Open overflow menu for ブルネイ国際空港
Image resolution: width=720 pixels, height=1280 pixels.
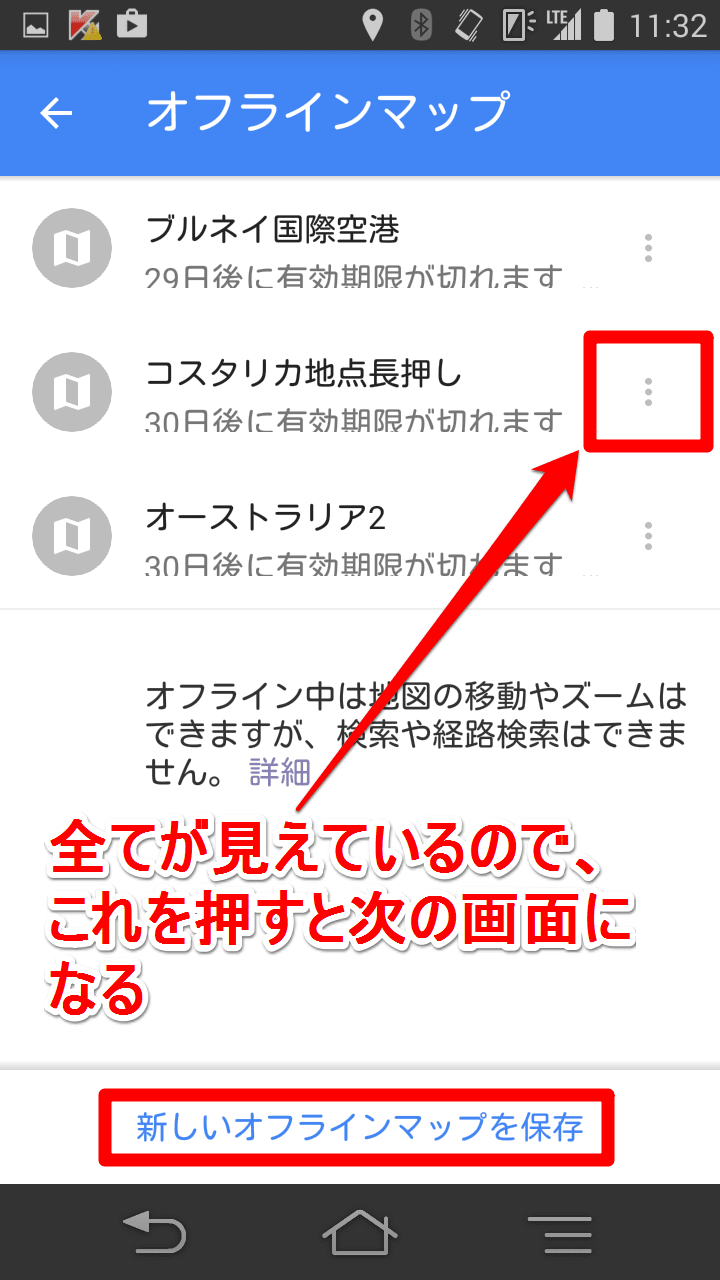648,247
